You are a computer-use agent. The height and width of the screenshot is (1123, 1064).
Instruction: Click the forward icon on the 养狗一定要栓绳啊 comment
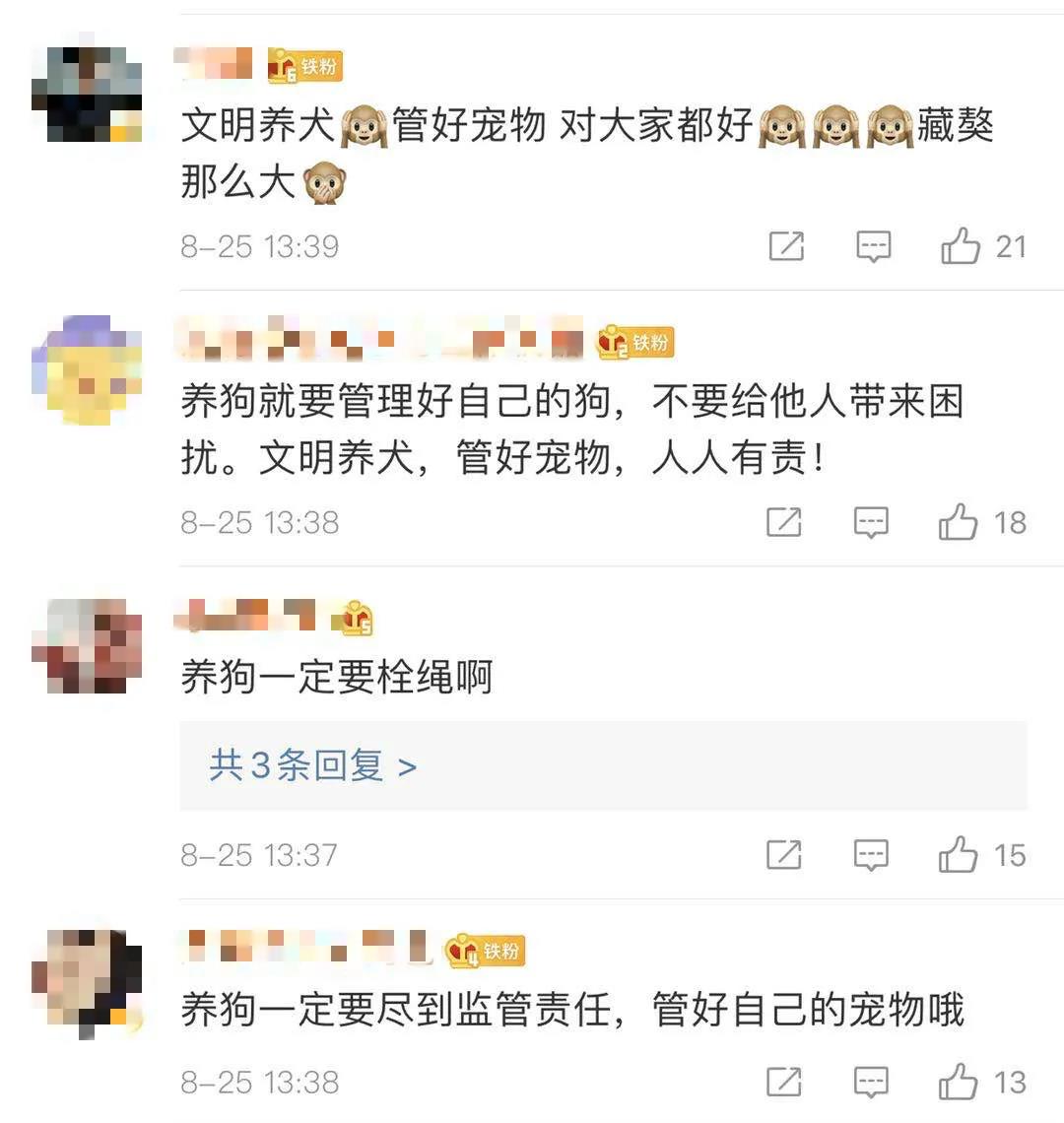point(785,854)
